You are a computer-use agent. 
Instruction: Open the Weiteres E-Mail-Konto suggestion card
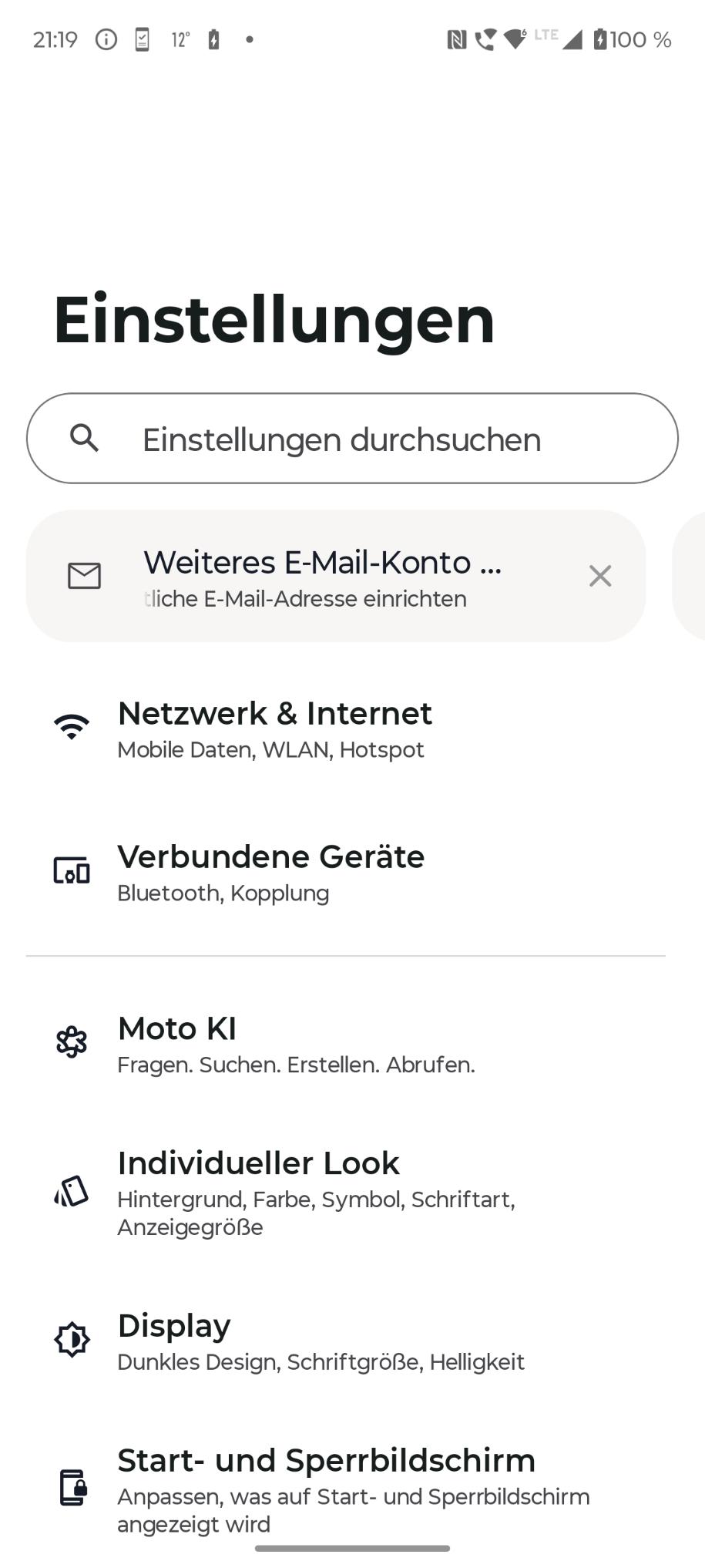pos(322,577)
